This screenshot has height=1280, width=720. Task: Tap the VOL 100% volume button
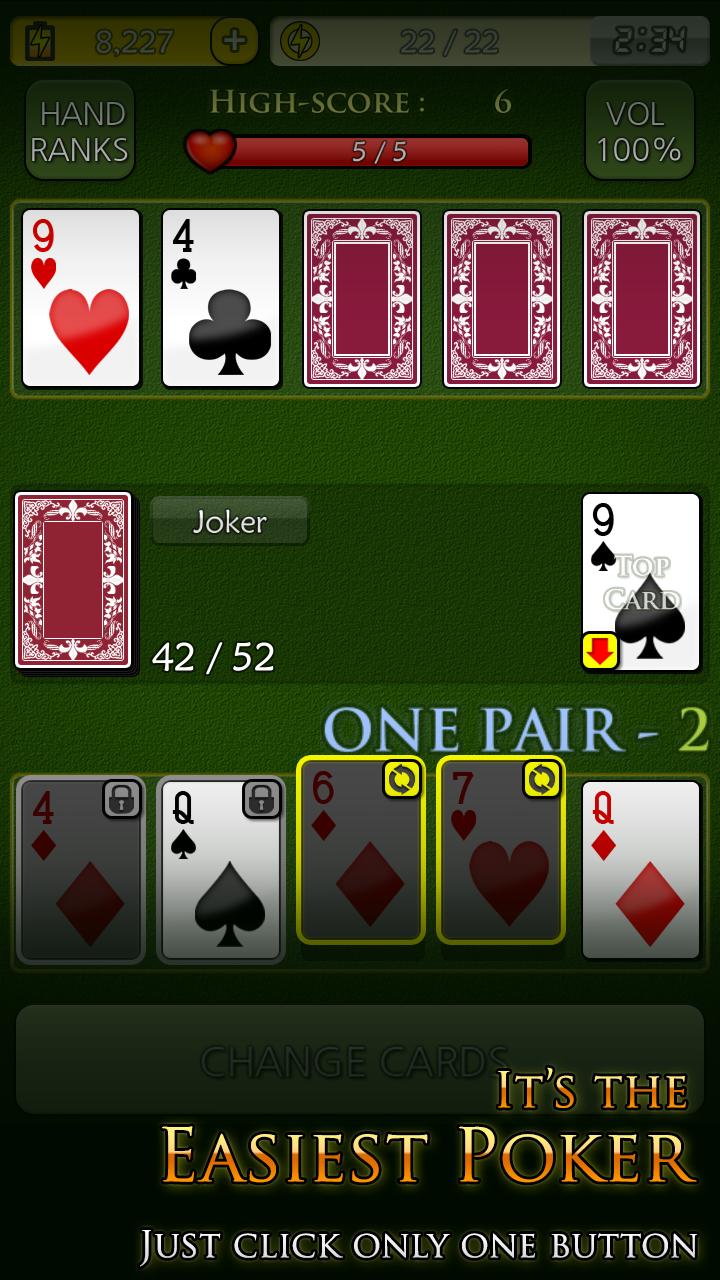[x=639, y=131]
